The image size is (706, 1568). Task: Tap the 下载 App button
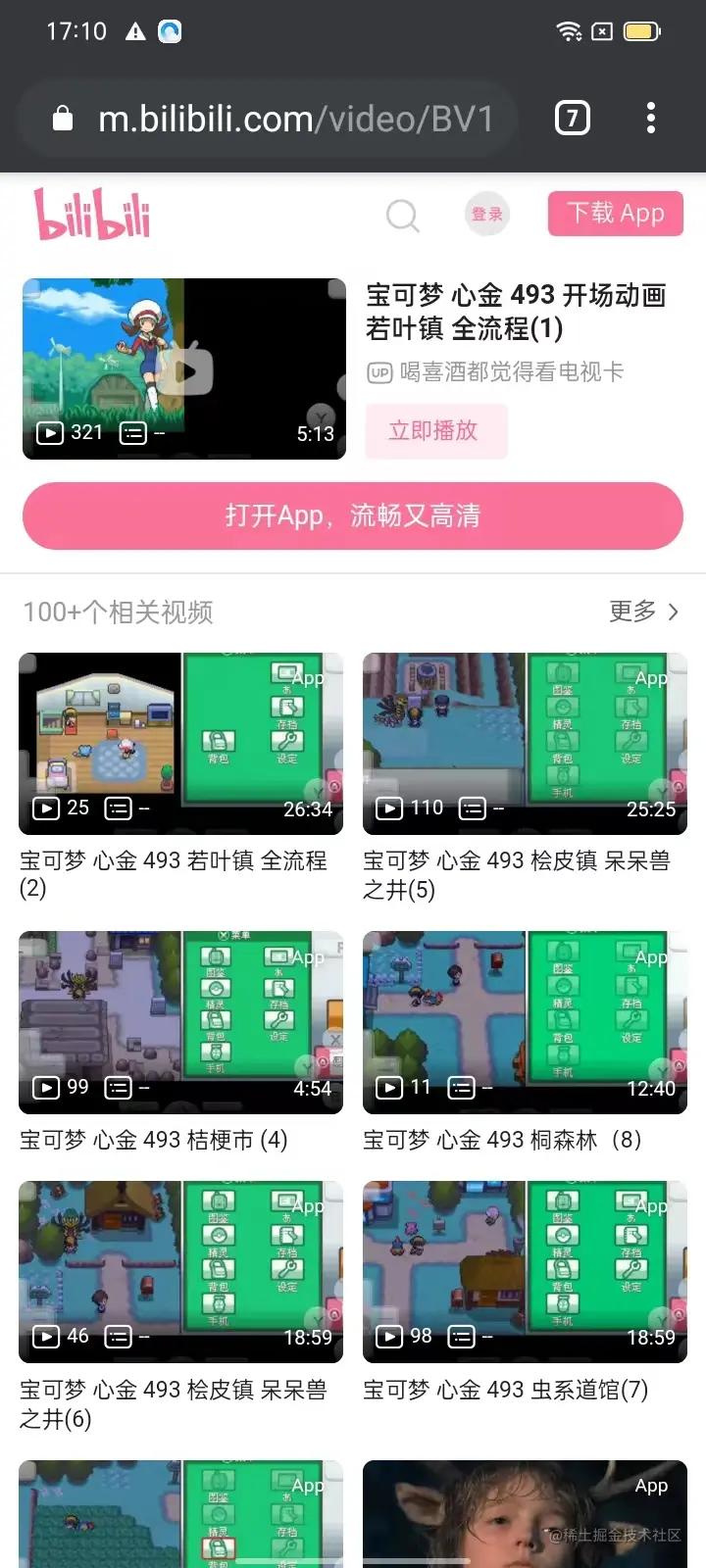click(x=615, y=214)
